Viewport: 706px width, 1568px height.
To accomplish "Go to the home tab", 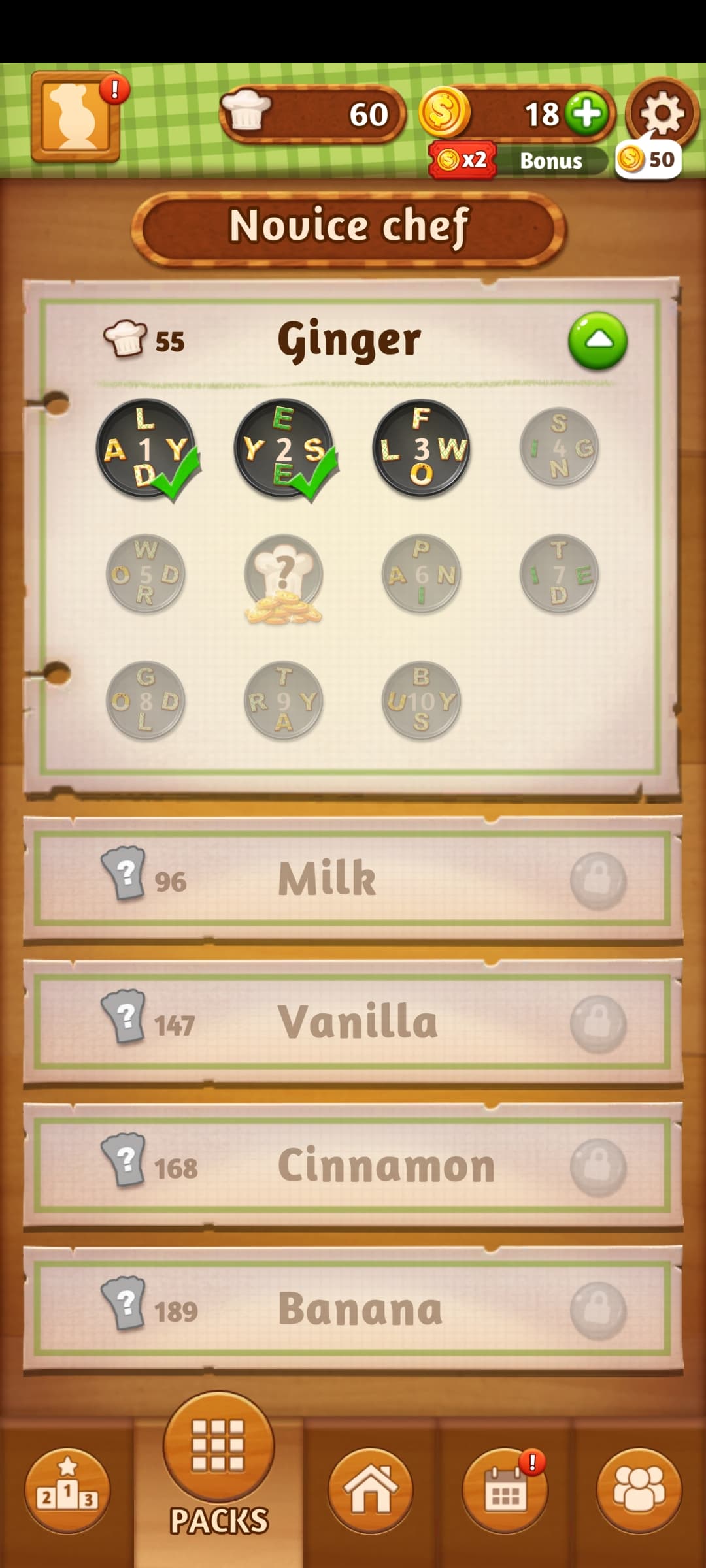I will click(370, 1491).
